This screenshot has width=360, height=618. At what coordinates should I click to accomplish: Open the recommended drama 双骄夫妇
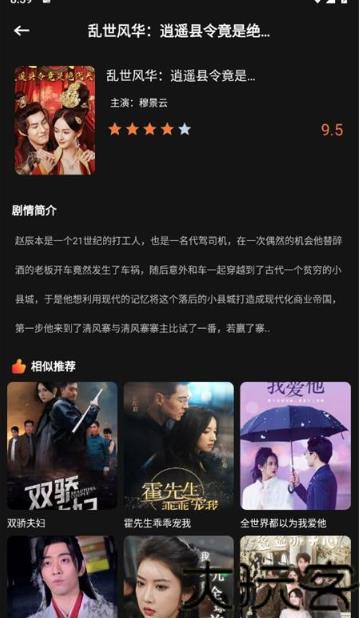tap(62, 446)
